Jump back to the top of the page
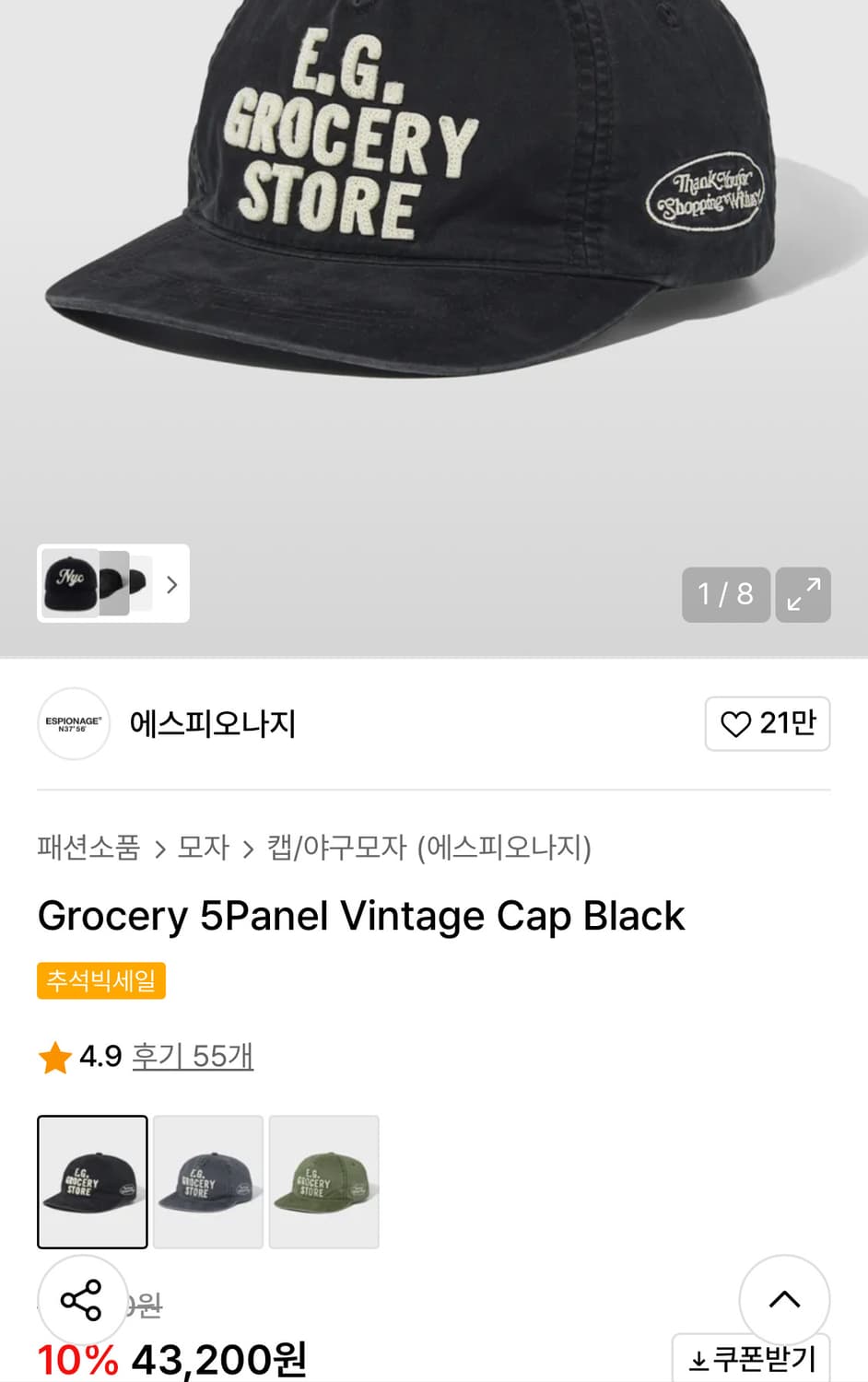This screenshot has height=1382, width=868. 784,1299
